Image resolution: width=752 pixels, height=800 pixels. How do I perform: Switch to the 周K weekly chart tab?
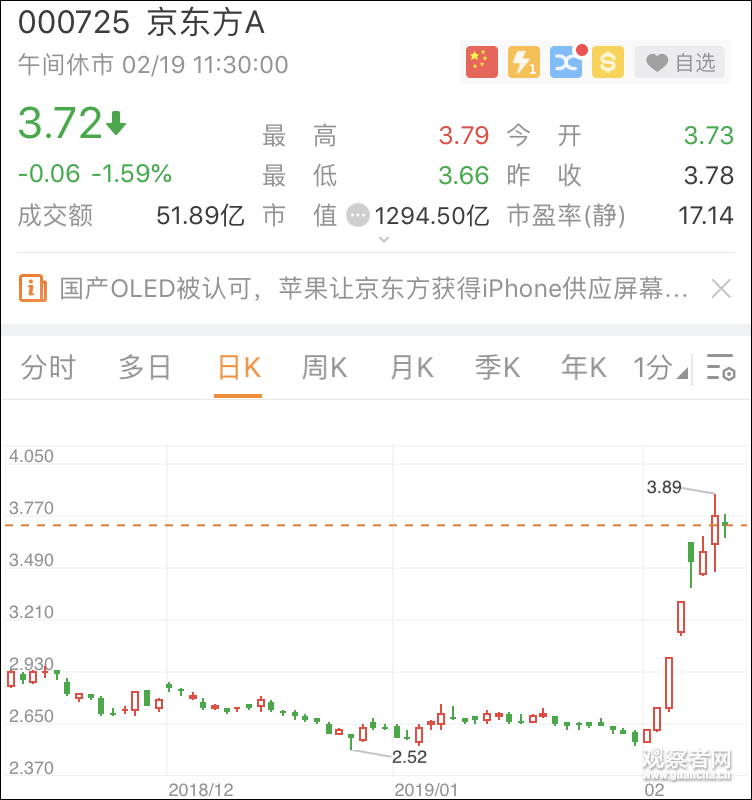322,368
